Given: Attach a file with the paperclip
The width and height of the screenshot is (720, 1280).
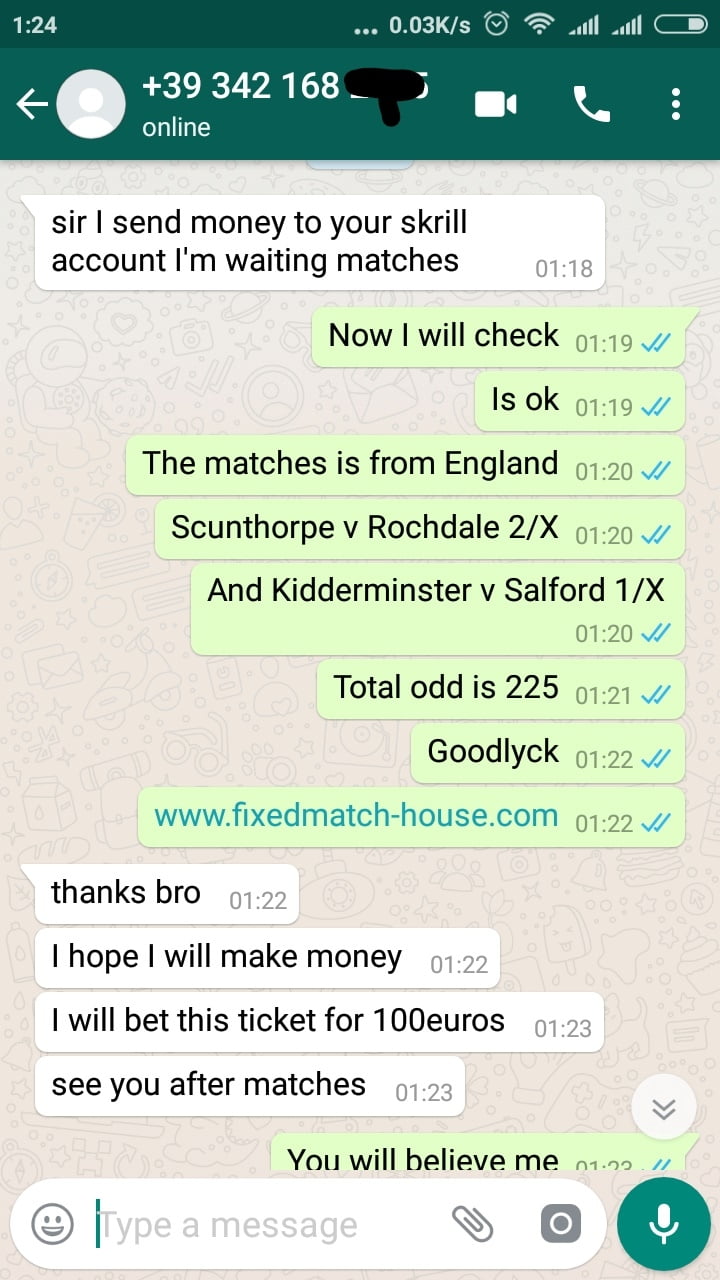Looking at the screenshot, I should (x=473, y=1224).
